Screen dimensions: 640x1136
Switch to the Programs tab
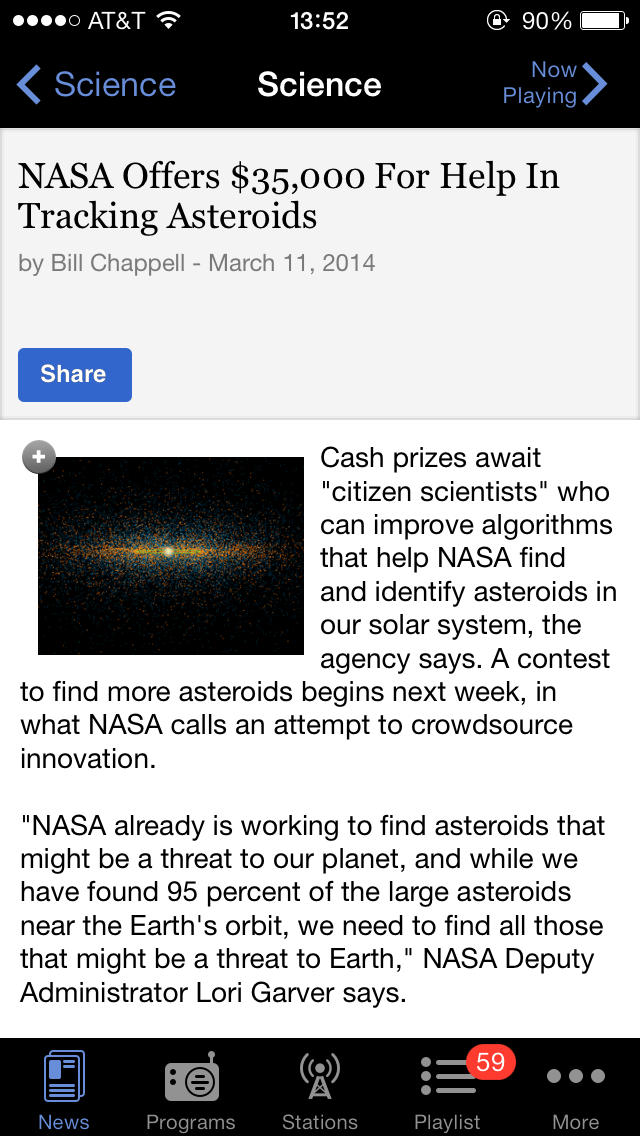pyautogui.click(x=191, y=1089)
